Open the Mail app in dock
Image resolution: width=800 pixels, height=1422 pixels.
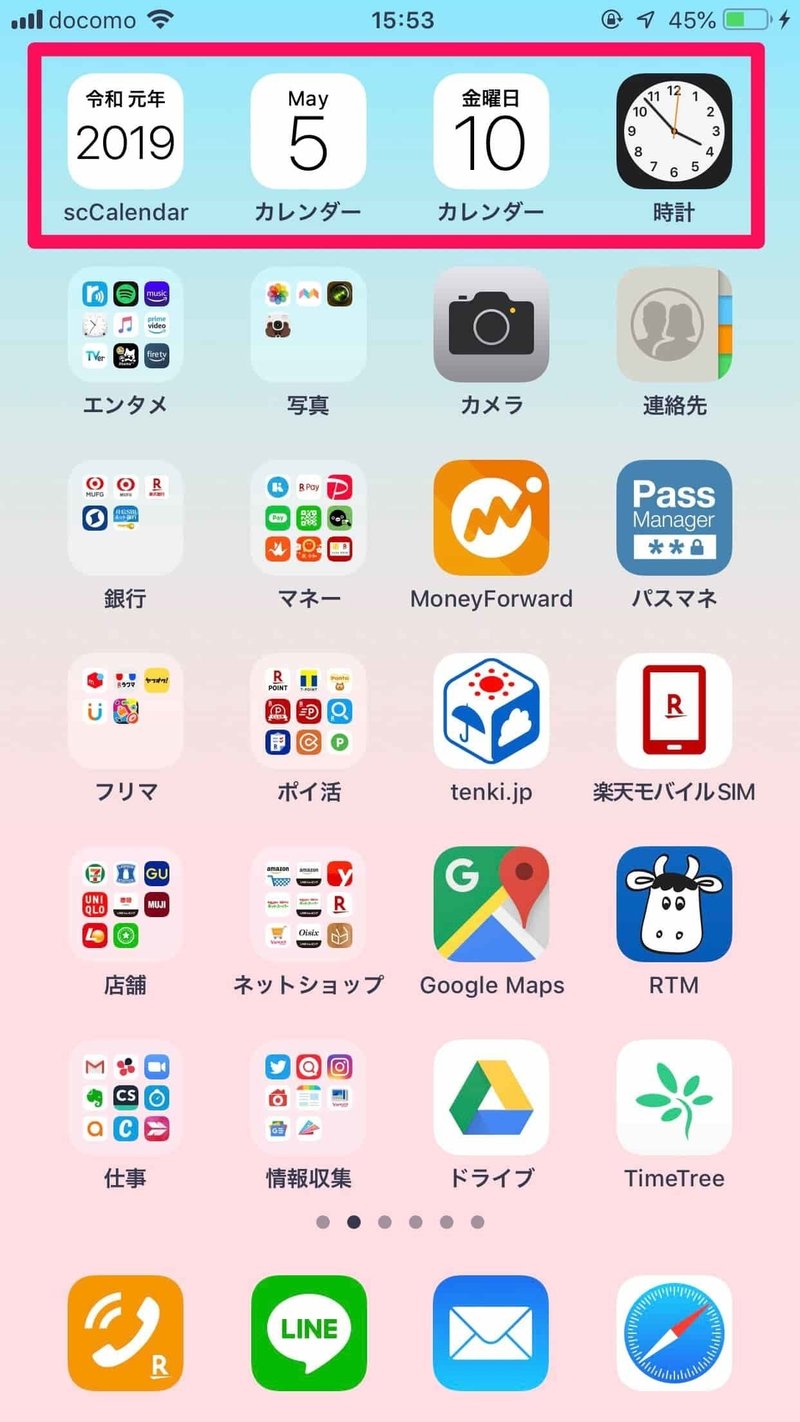pos(491,1333)
